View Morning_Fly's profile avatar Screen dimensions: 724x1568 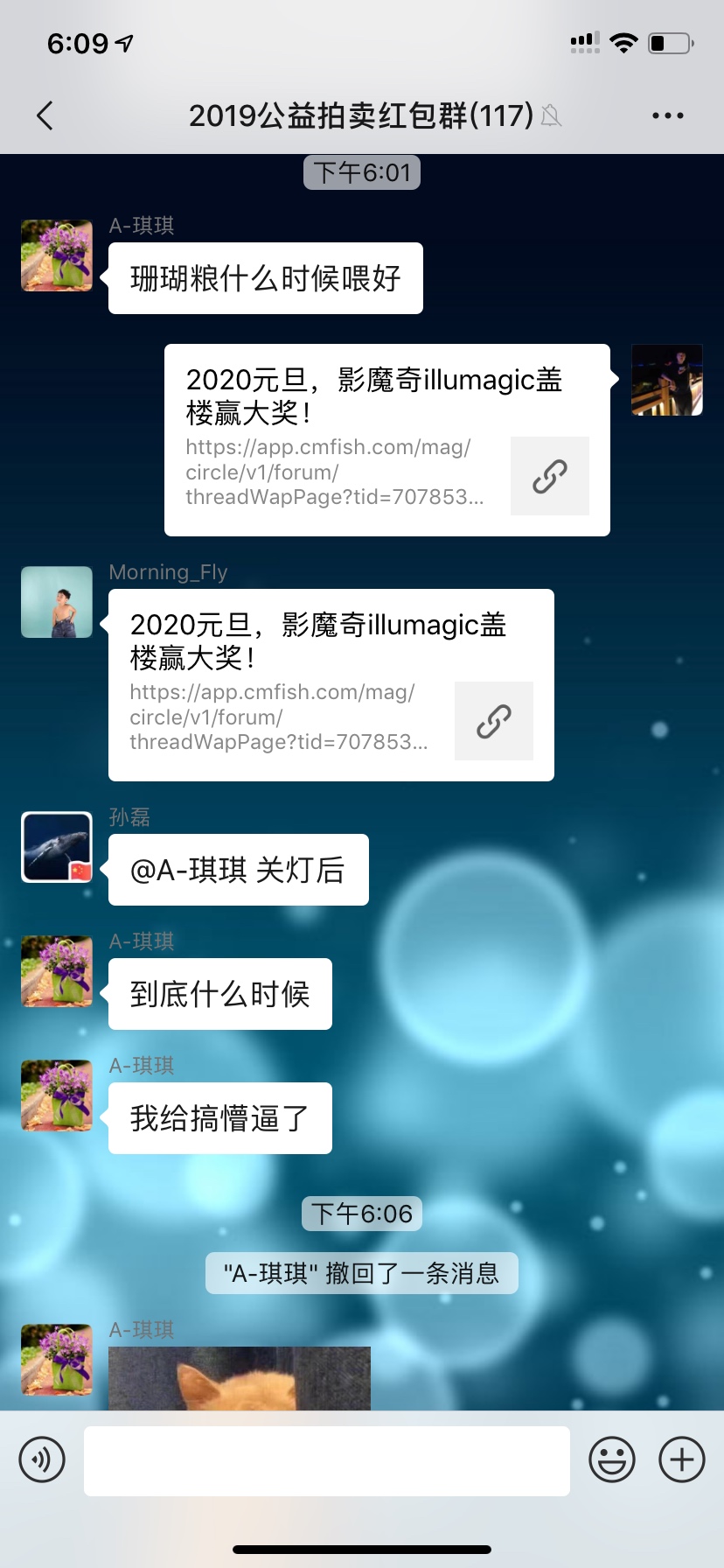(x=57, y=602)
